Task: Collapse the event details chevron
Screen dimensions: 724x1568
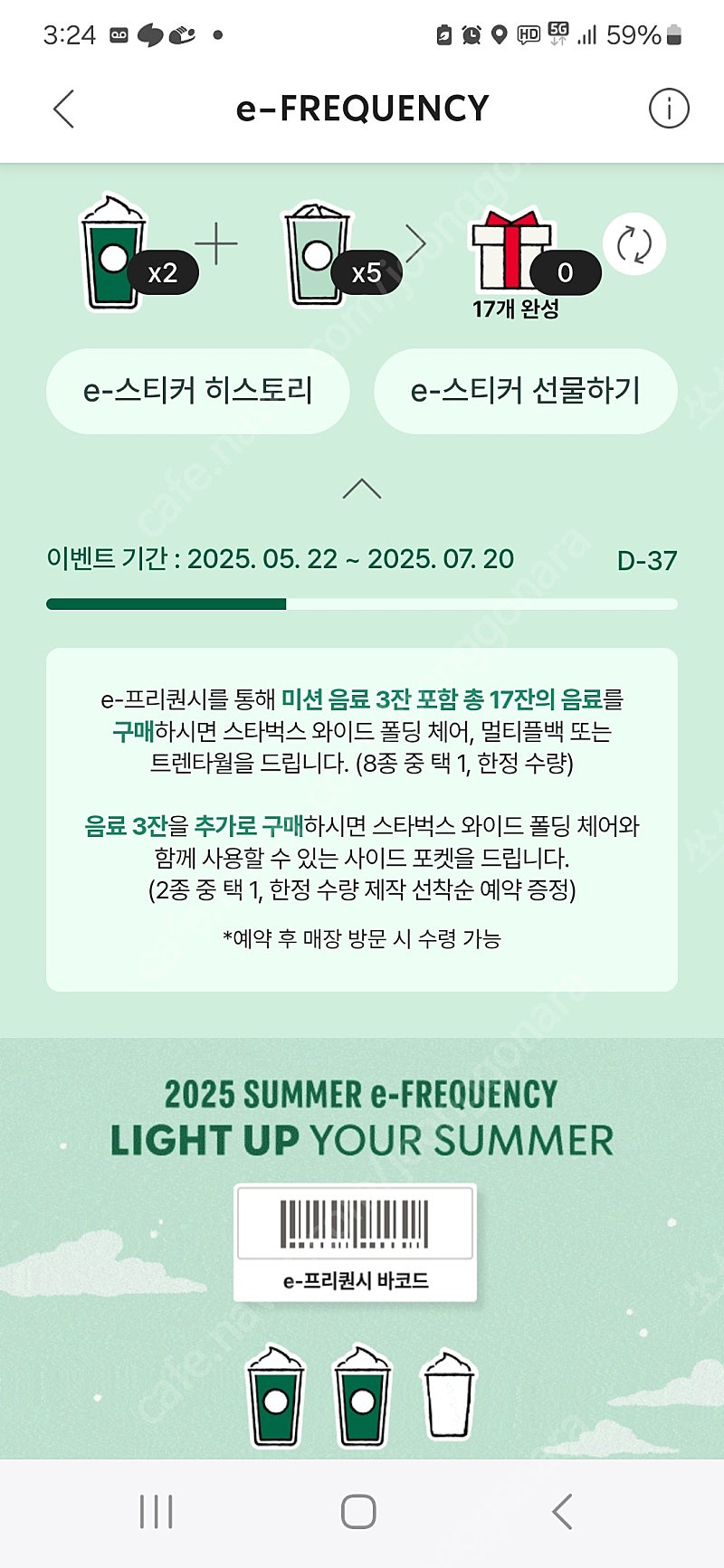Action: pos(362,489)
